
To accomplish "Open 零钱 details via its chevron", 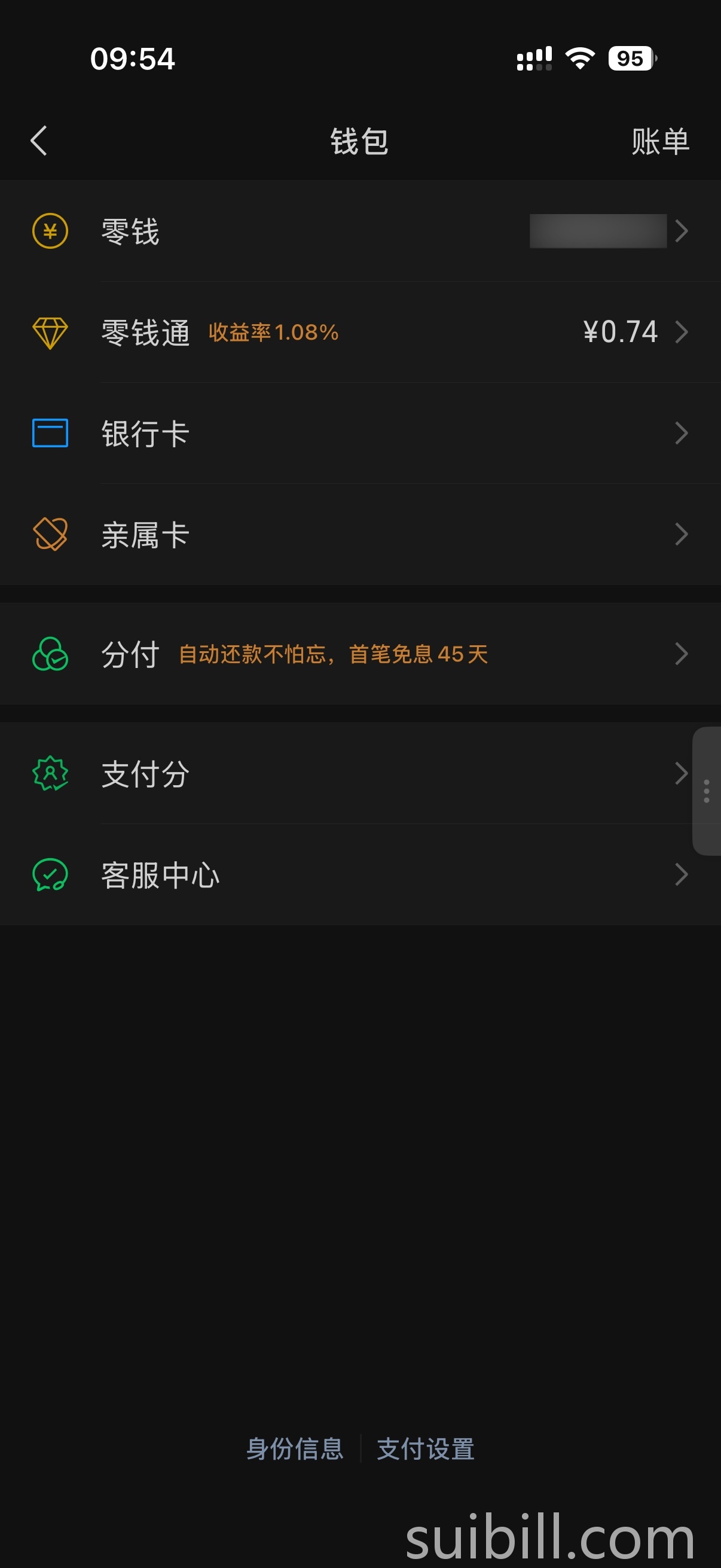I will pyautogui.click(x=681, y=231).
